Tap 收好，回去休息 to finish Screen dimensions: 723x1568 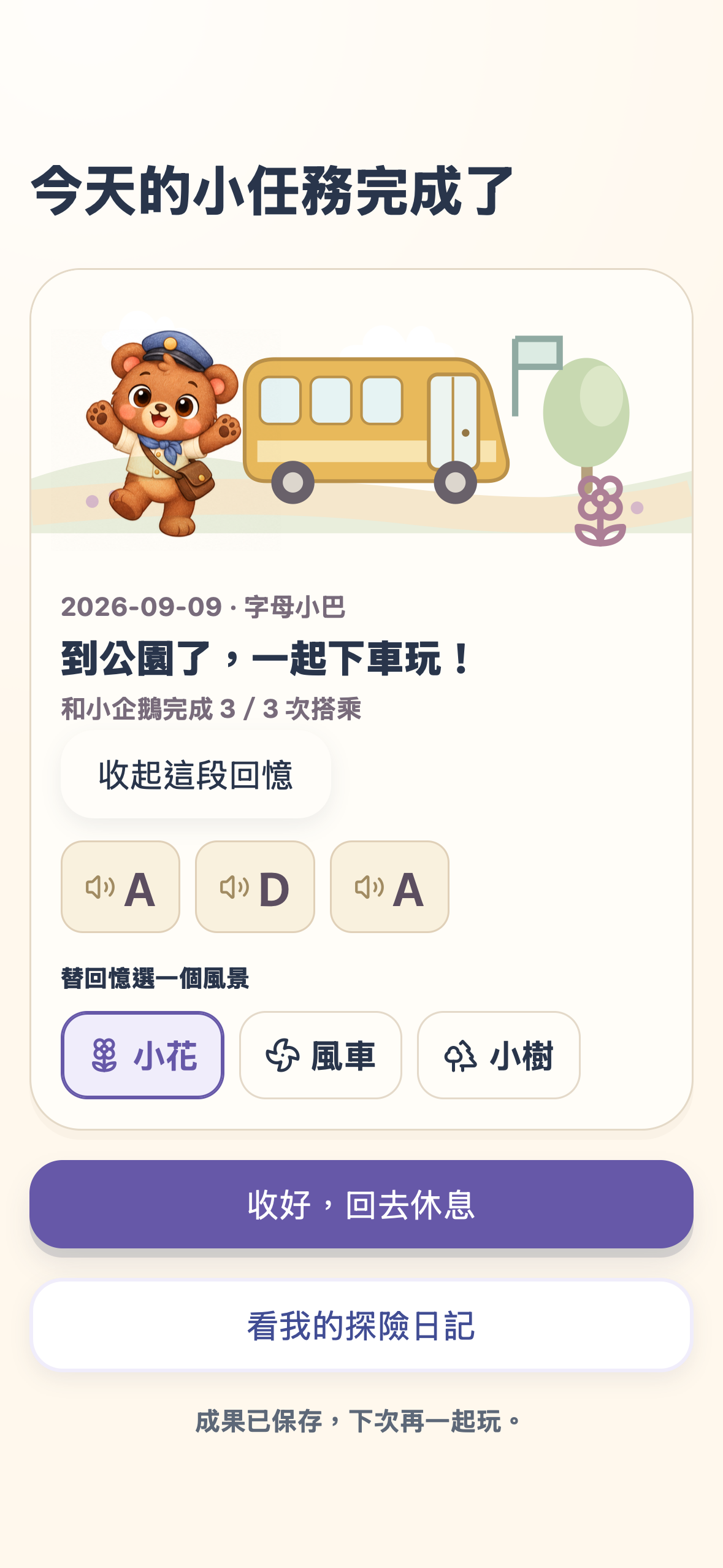click(361, 1204)
